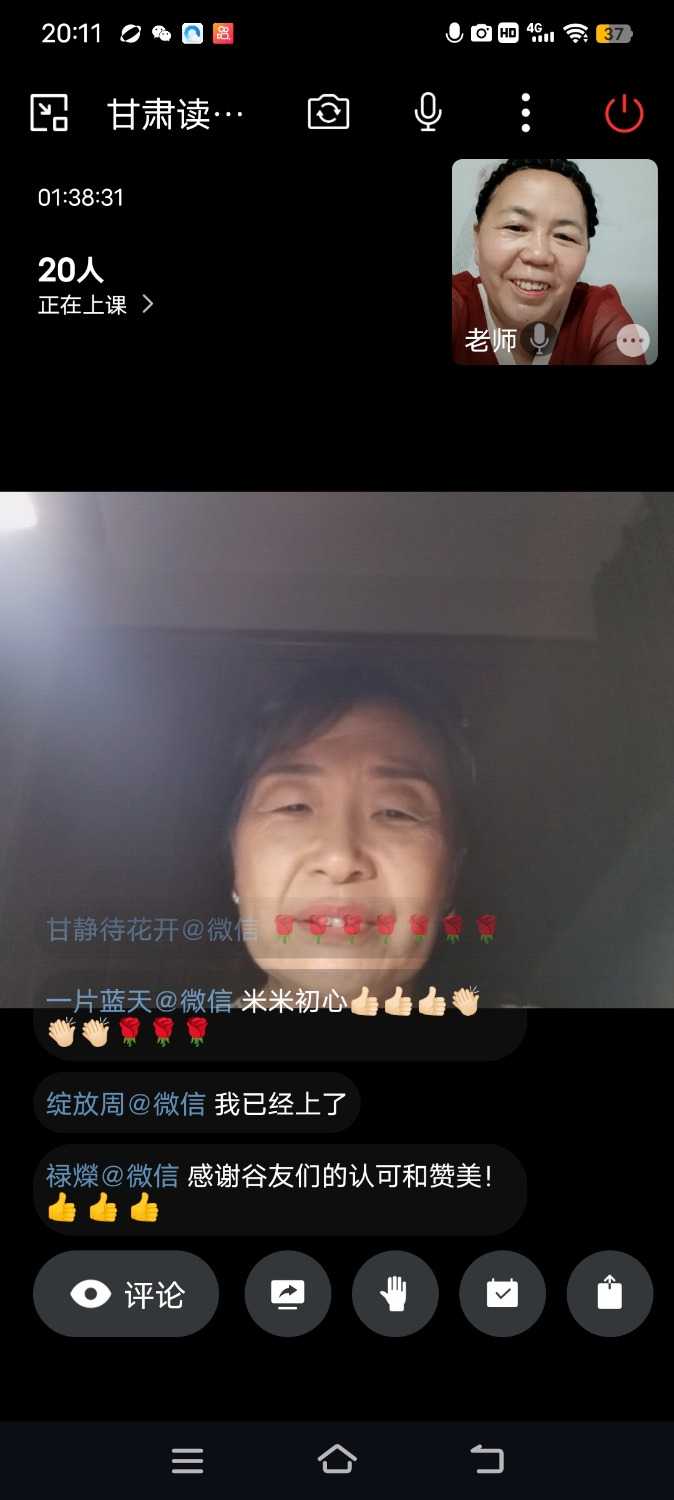
Task: Open the check-in calendar button
Action: 502,1294
